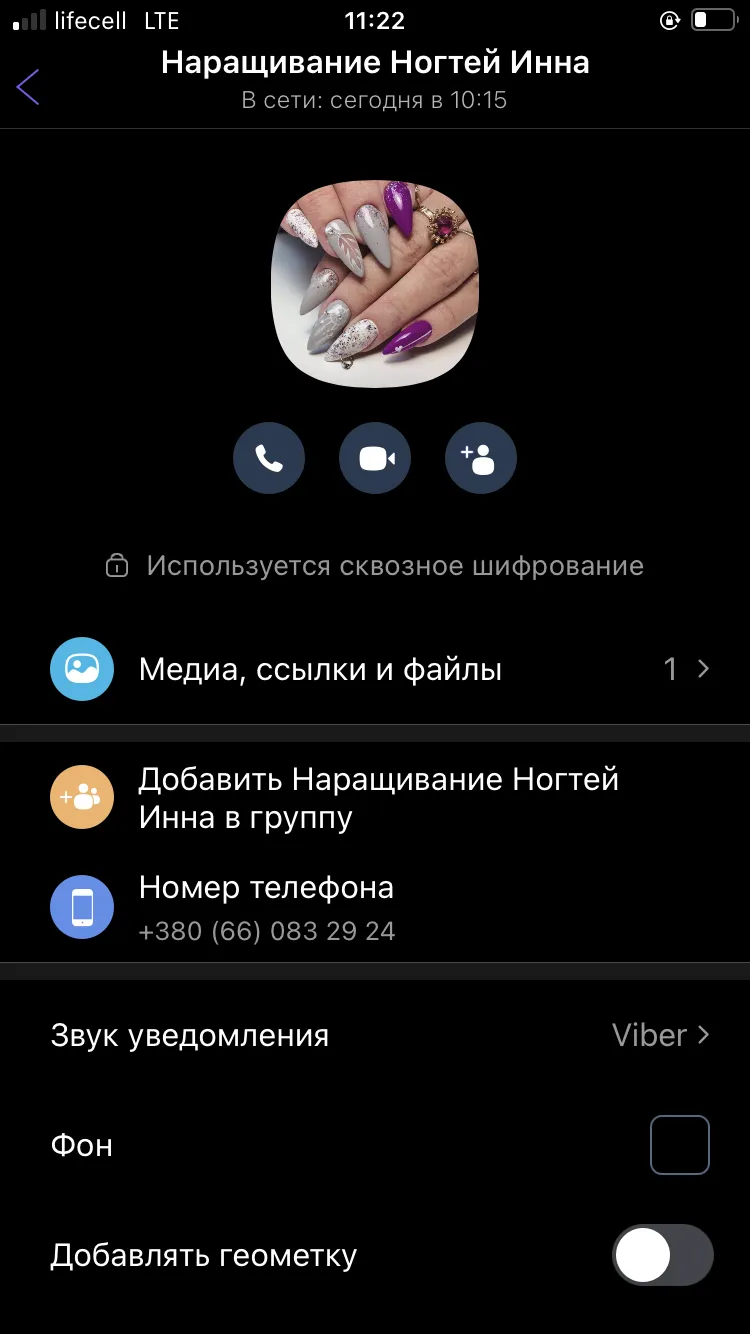Open Медиа, ссылки и файлы
The width and height of the screenshot is (750, 1334).
coord(375,669)
